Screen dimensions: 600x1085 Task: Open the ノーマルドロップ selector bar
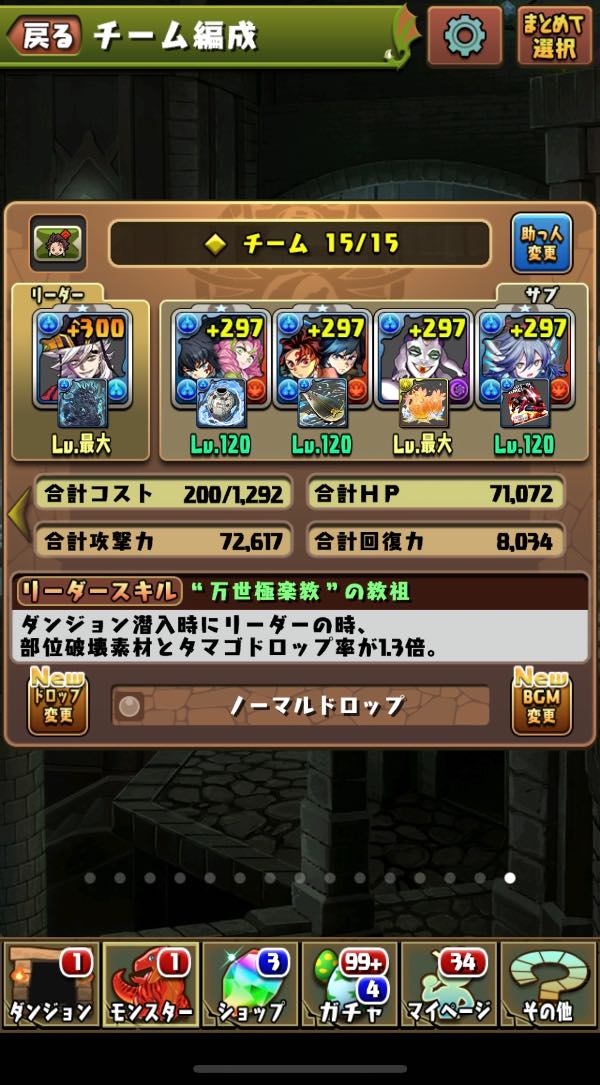point(300,706)
